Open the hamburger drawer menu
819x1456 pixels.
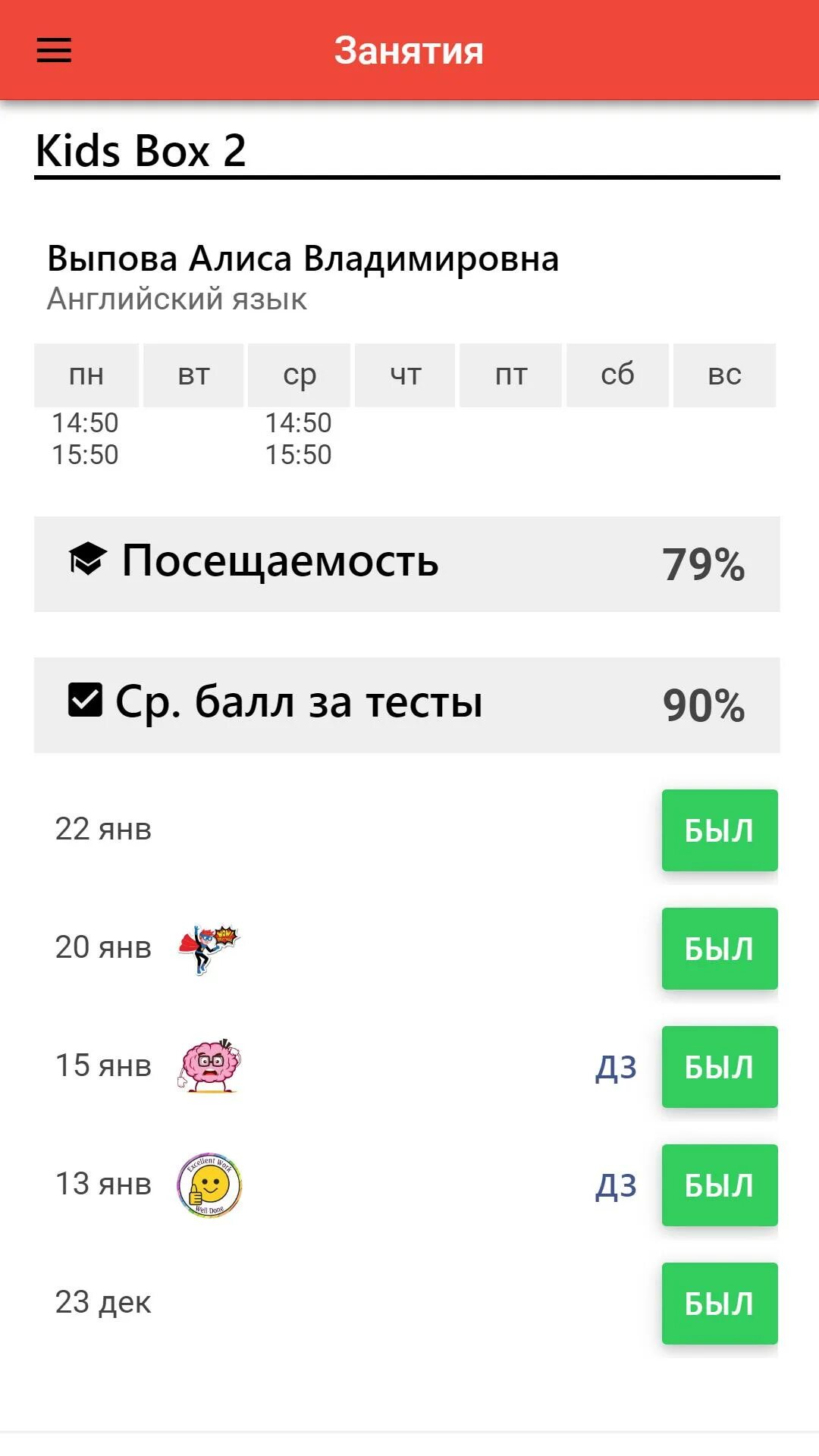point(54,51)
